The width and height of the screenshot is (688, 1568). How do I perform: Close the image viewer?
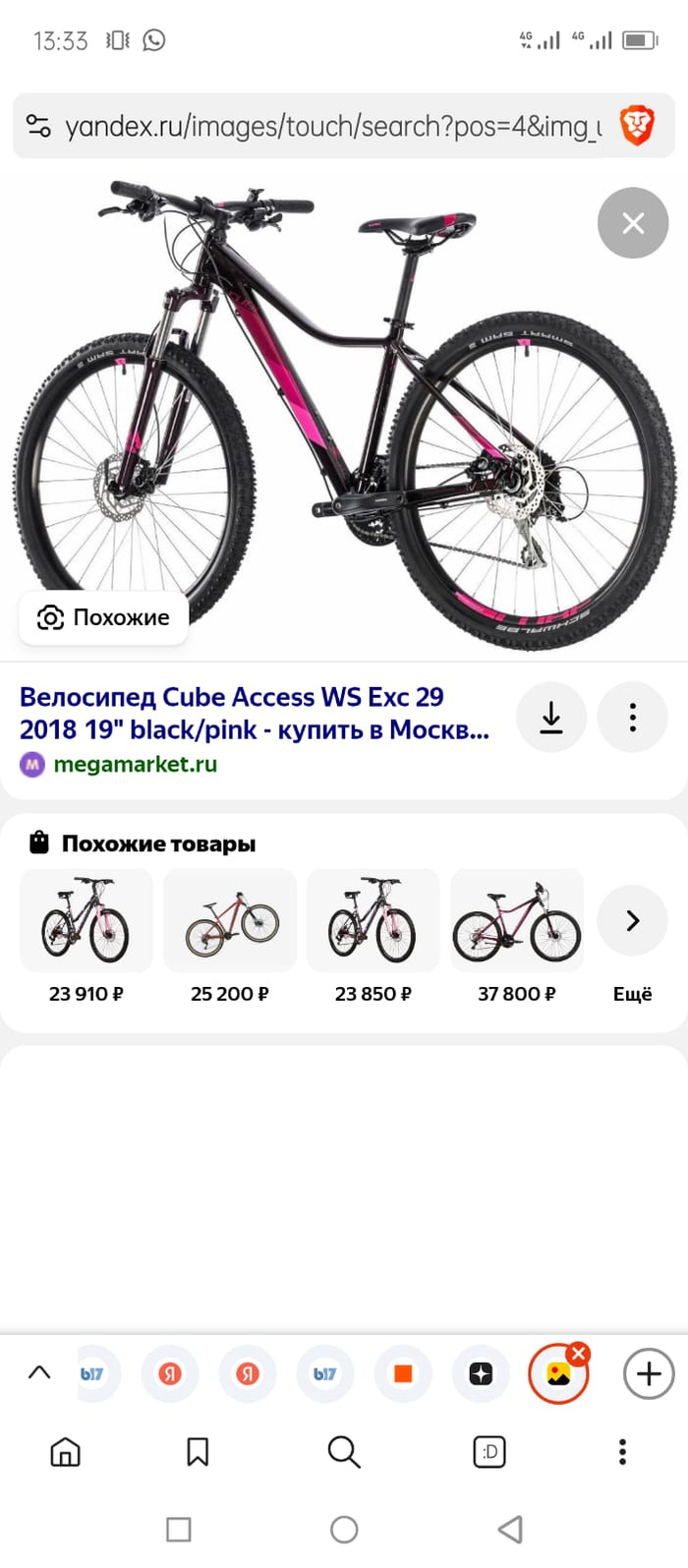click(633, 223)
